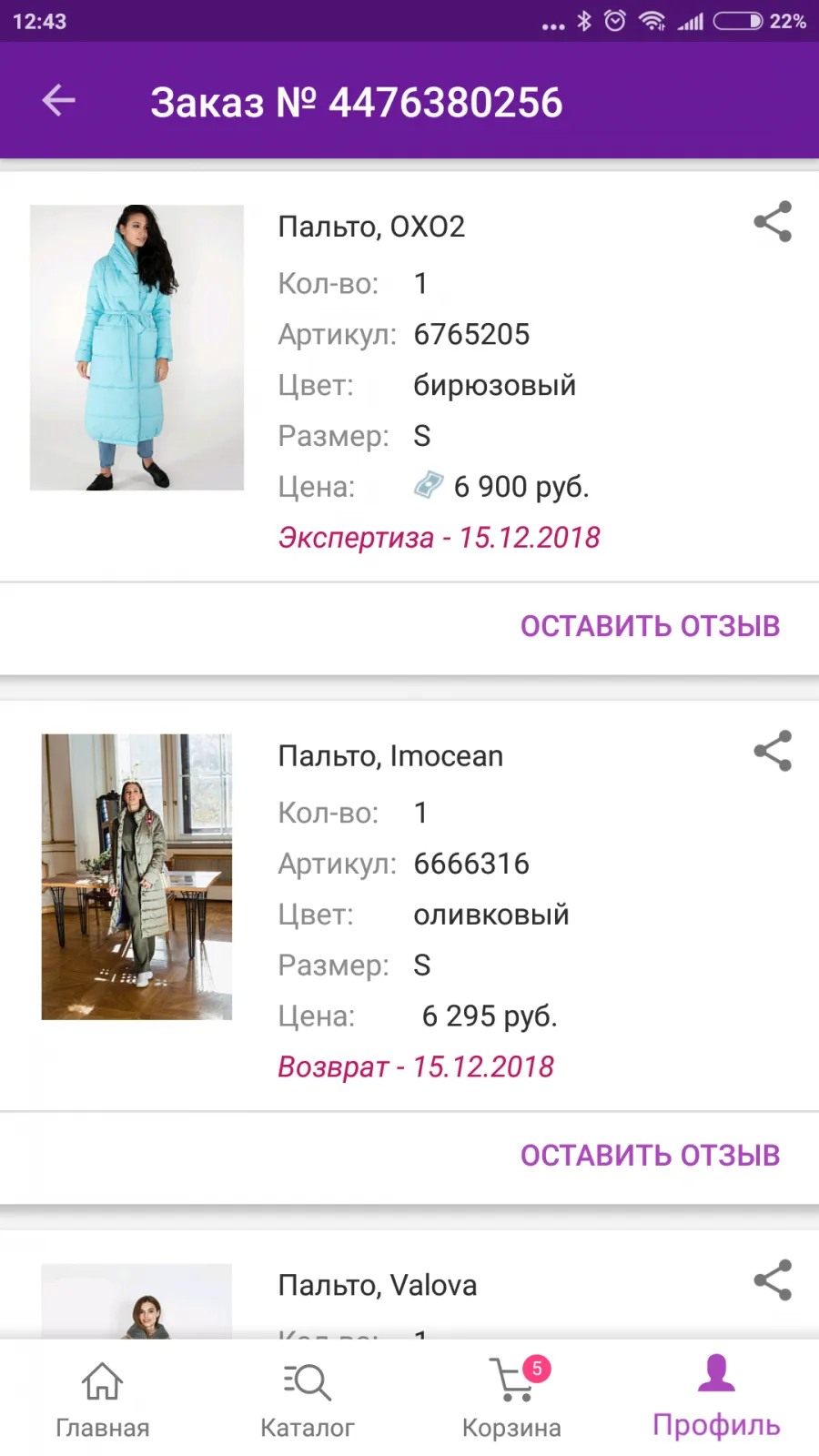The height and width of the screenshot is (1456, 819).
Task: Go back from the order page
Action: pos(58,100)
